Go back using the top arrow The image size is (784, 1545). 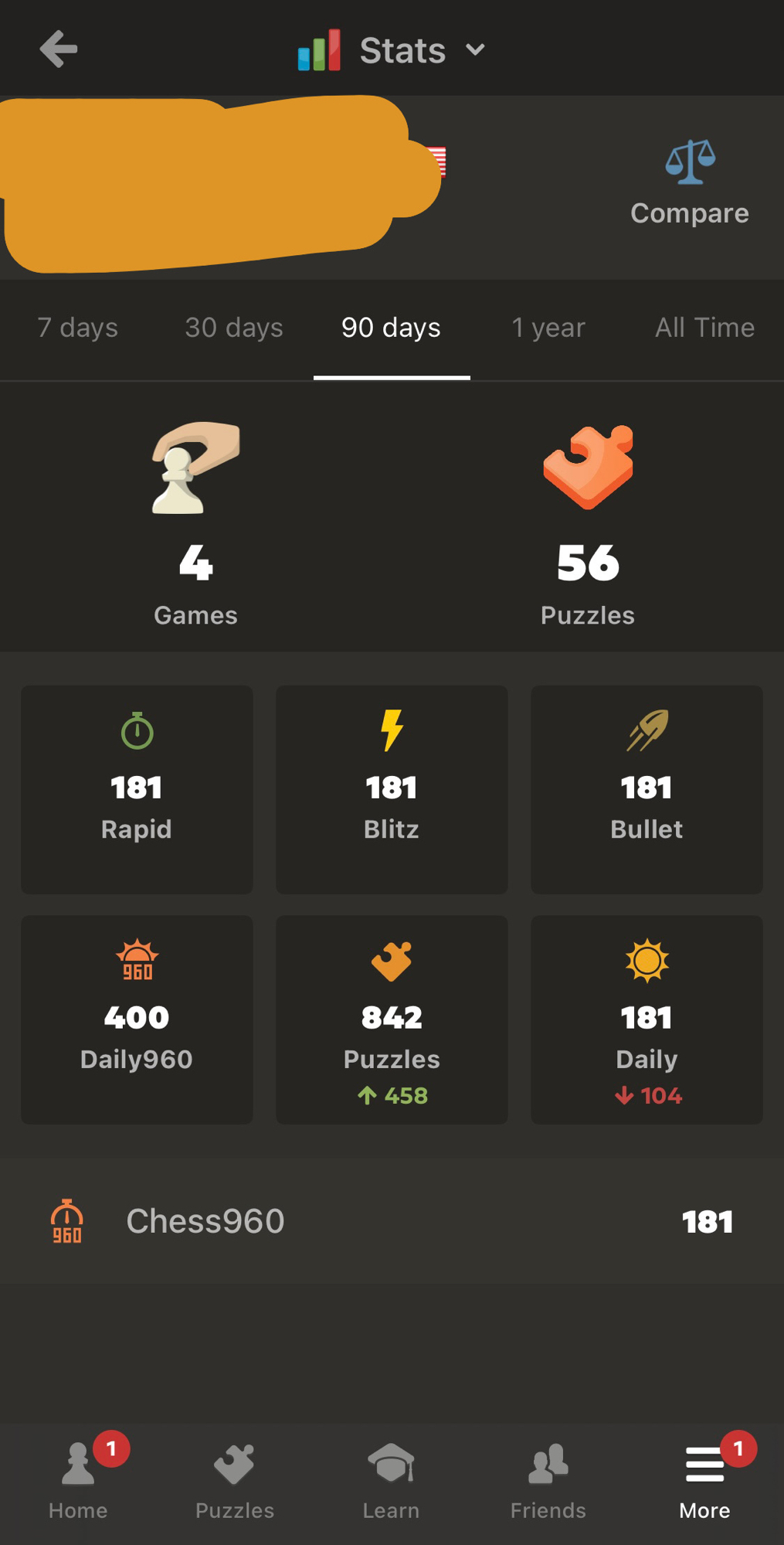[59, 49]
